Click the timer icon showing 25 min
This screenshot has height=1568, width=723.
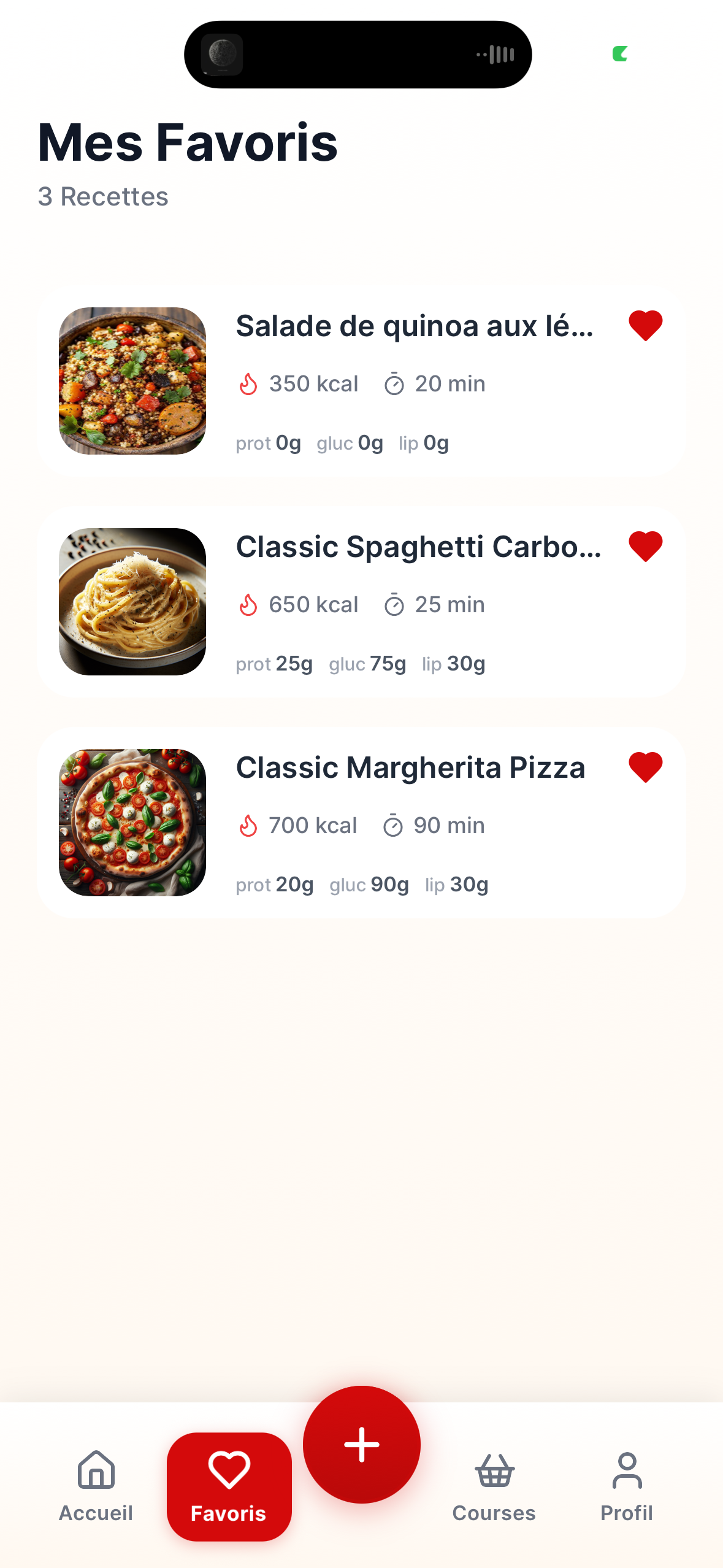coord(394,604)
